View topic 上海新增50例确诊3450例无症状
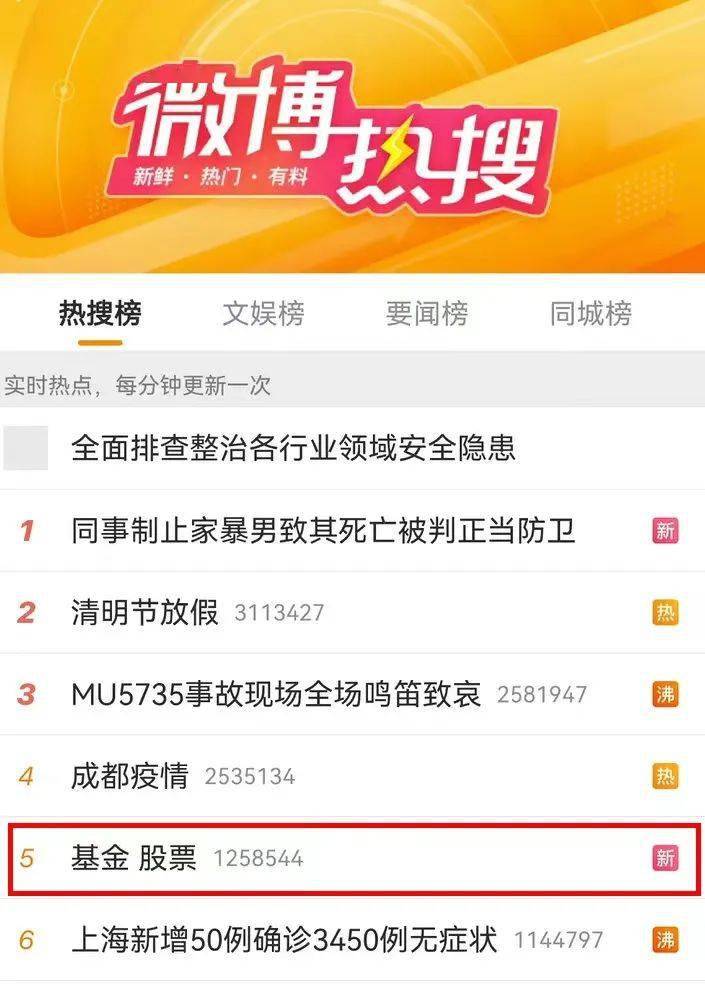This screenshot has width=705, height=988. click(x=284, y=940)
